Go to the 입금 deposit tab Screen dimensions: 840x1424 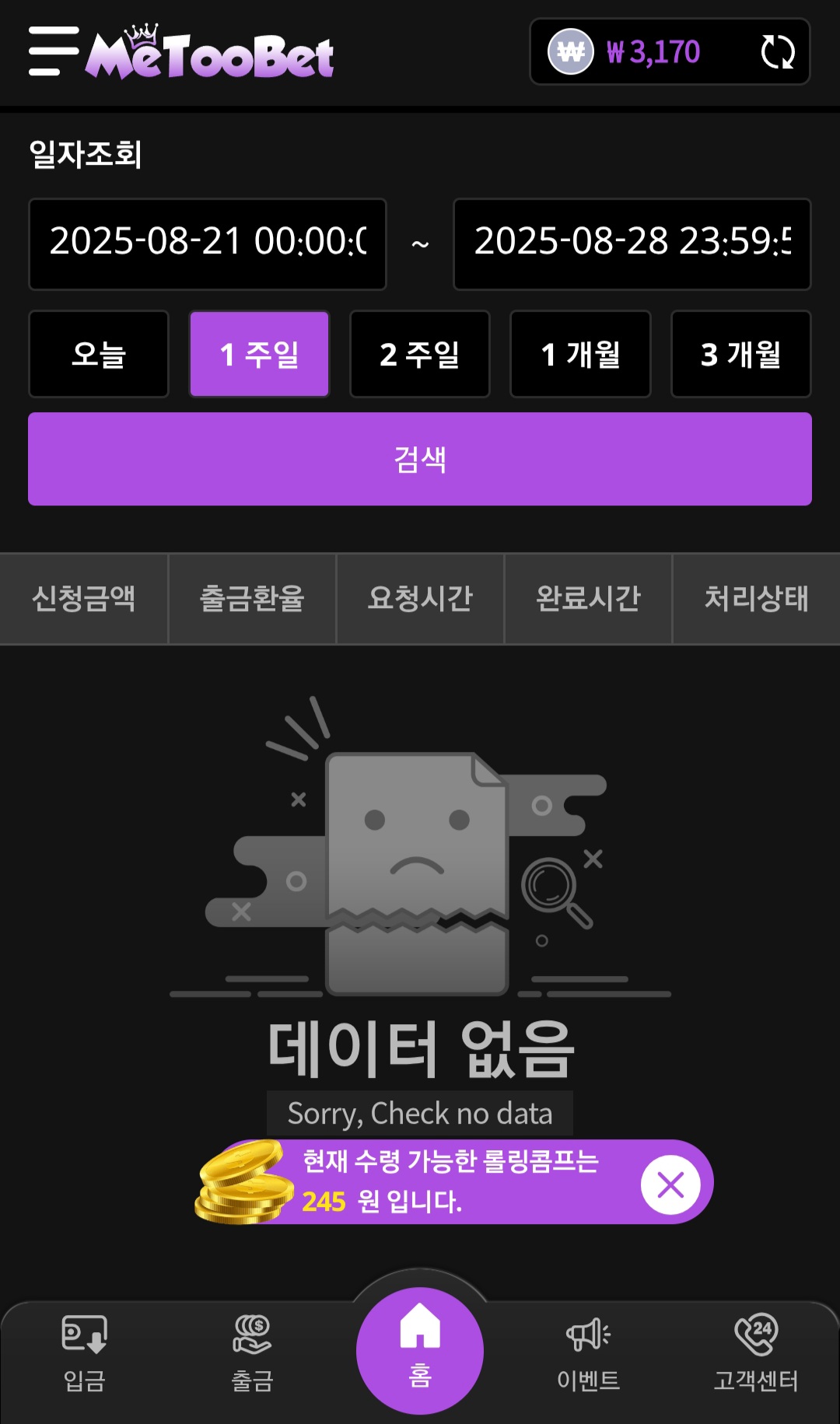coord(84,1353)
